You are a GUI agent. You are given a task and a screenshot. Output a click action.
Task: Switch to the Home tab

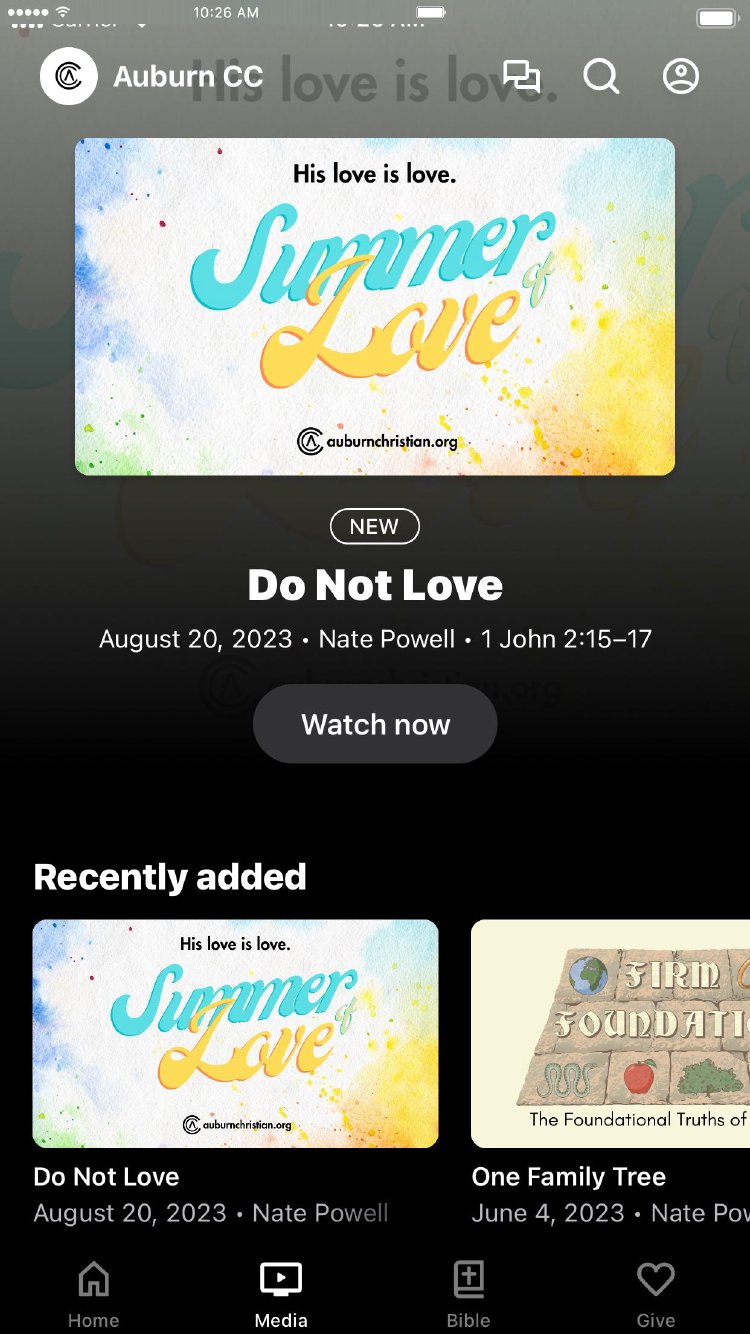[x=93, y=1294]
